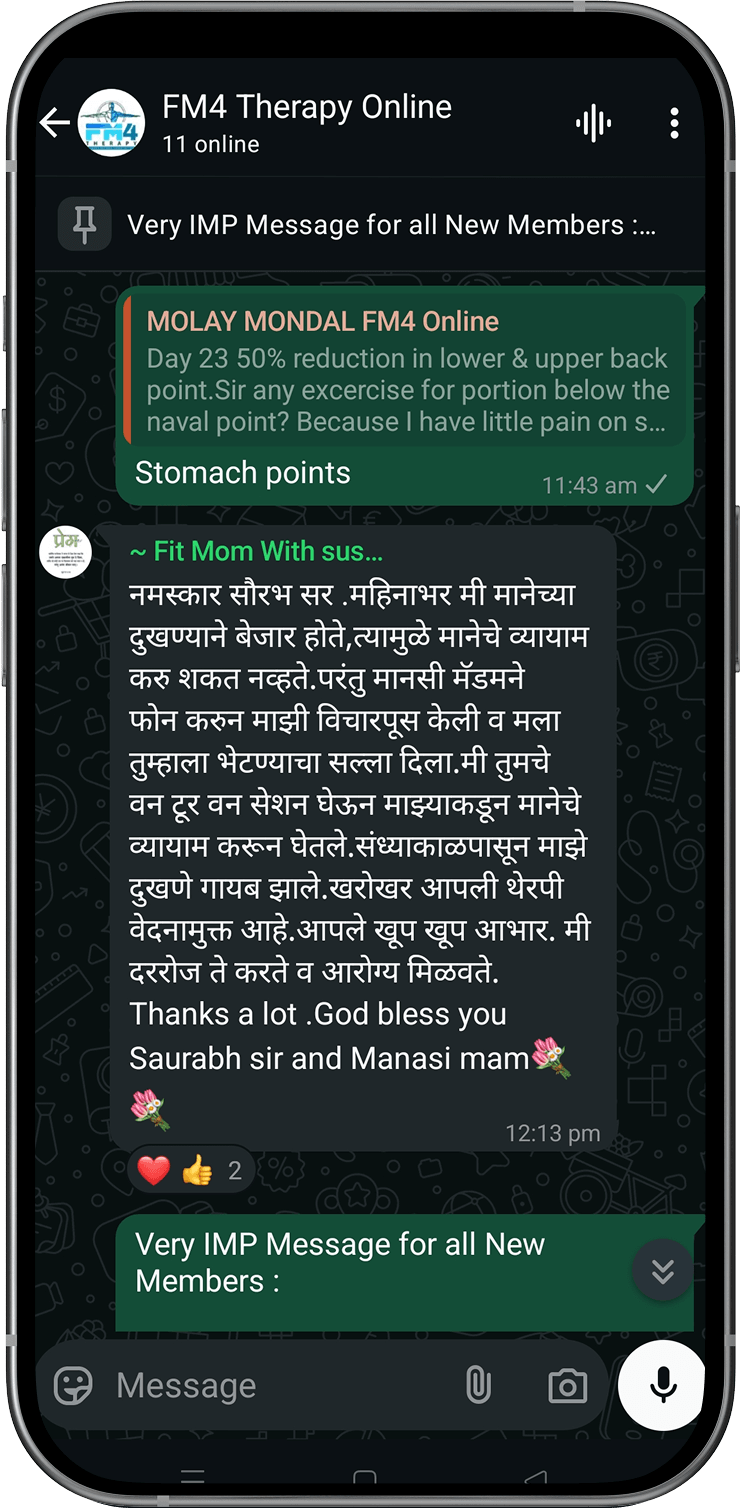Record a voice message with microphone

pyautogui.click(x=662, y=1385)
